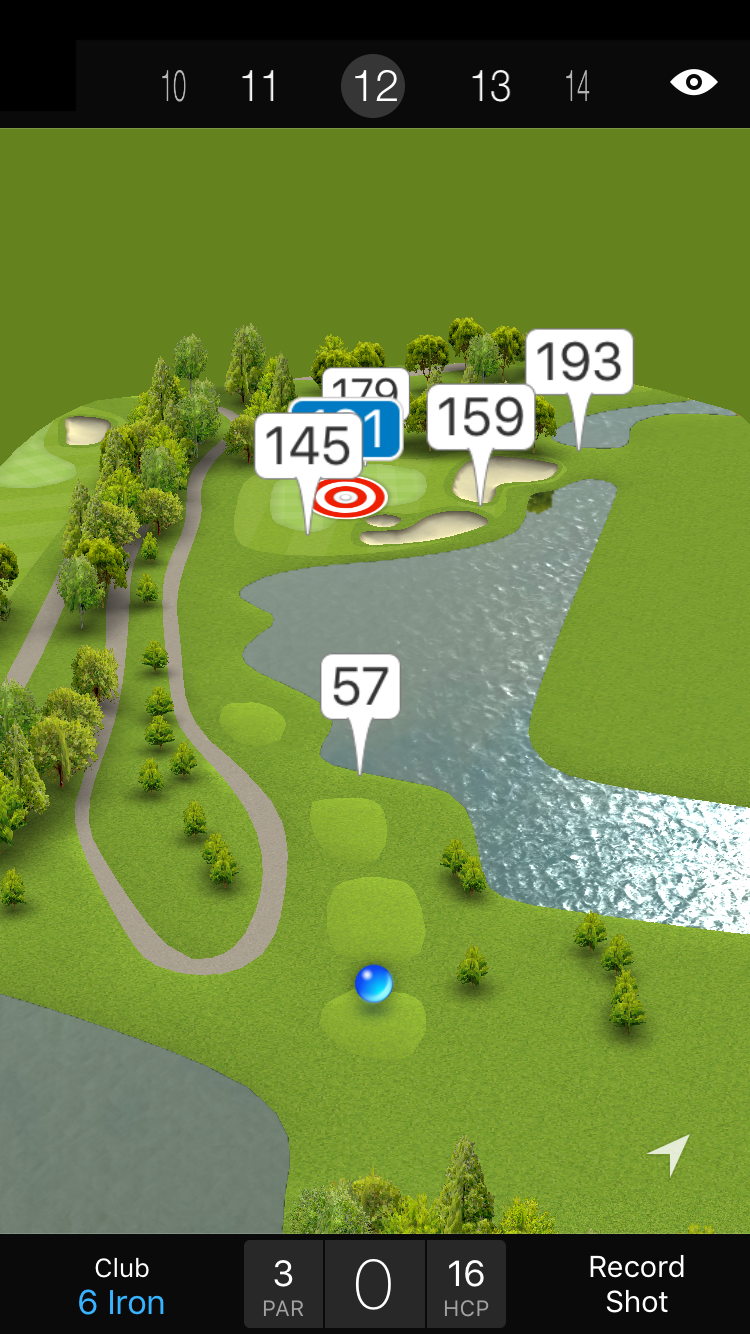750x1334 pixels.
Task: Switch to hole 10
Action: (x=173, y=87)
